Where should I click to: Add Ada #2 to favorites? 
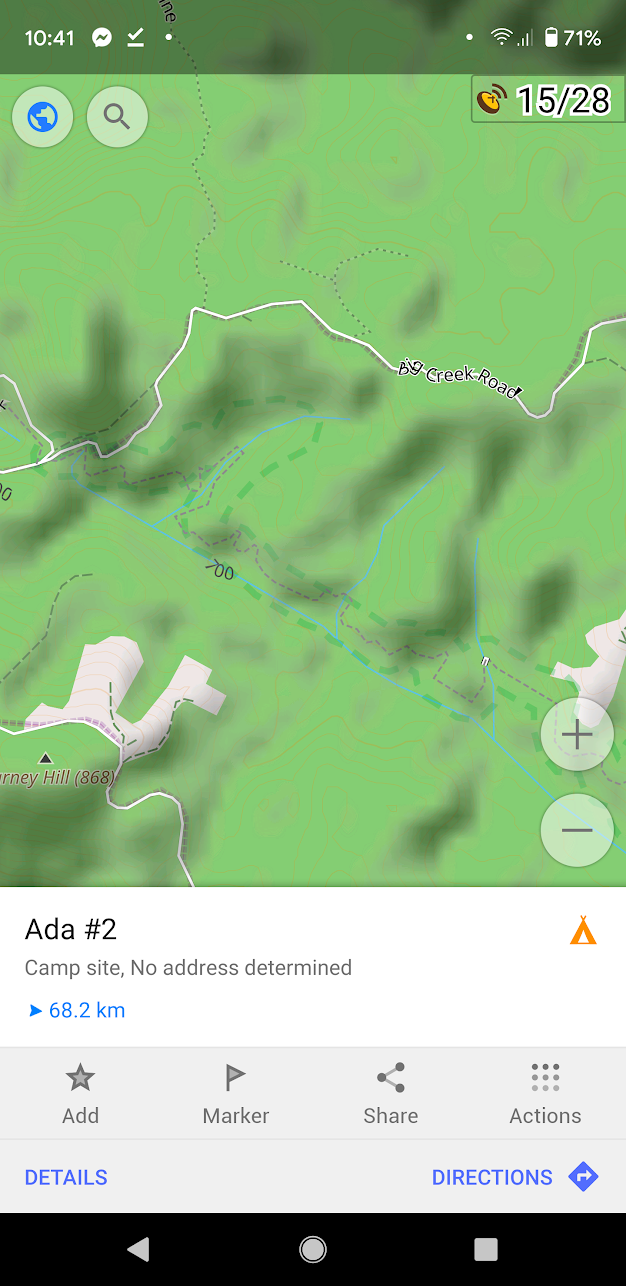coord(80,1094)
